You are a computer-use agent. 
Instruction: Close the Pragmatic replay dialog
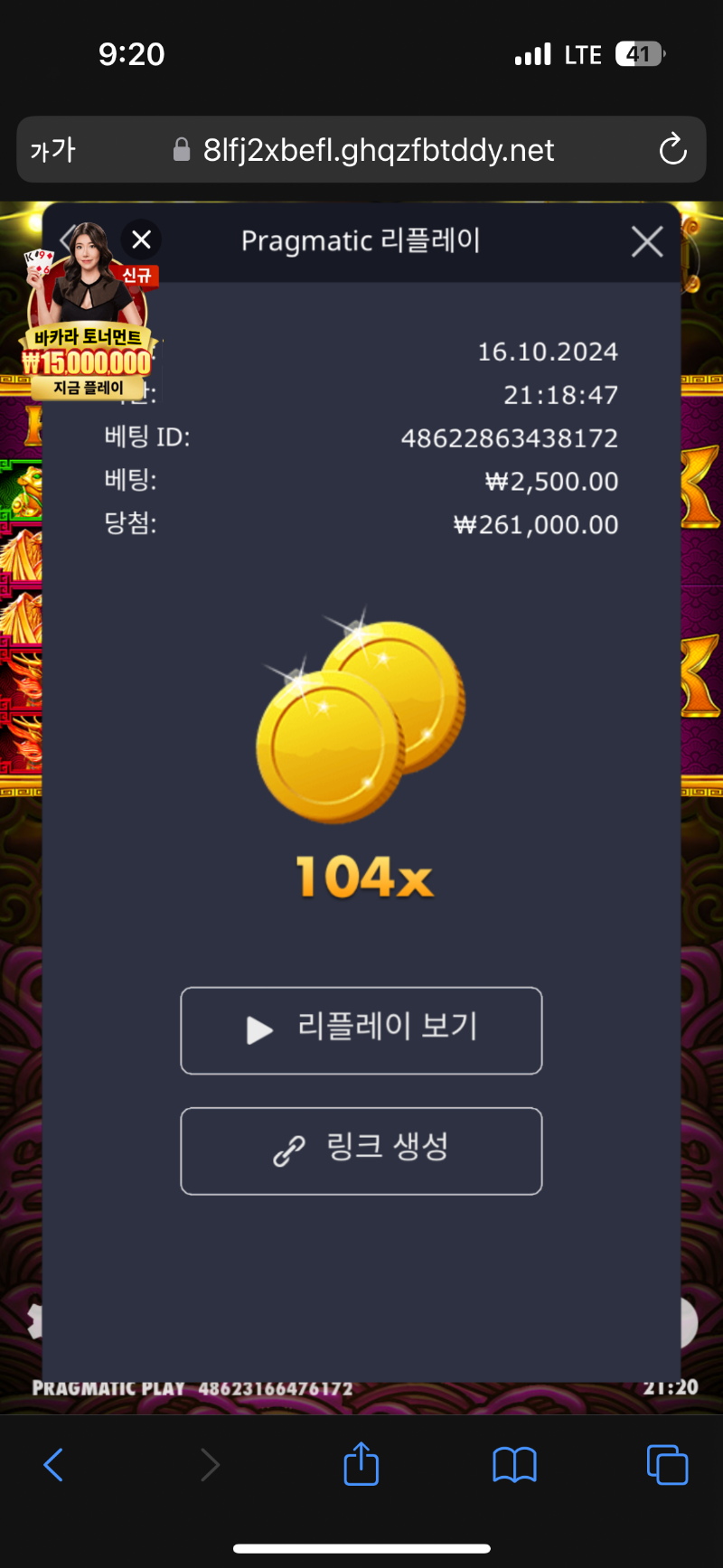pyautogui.click(x=647, y=241)
